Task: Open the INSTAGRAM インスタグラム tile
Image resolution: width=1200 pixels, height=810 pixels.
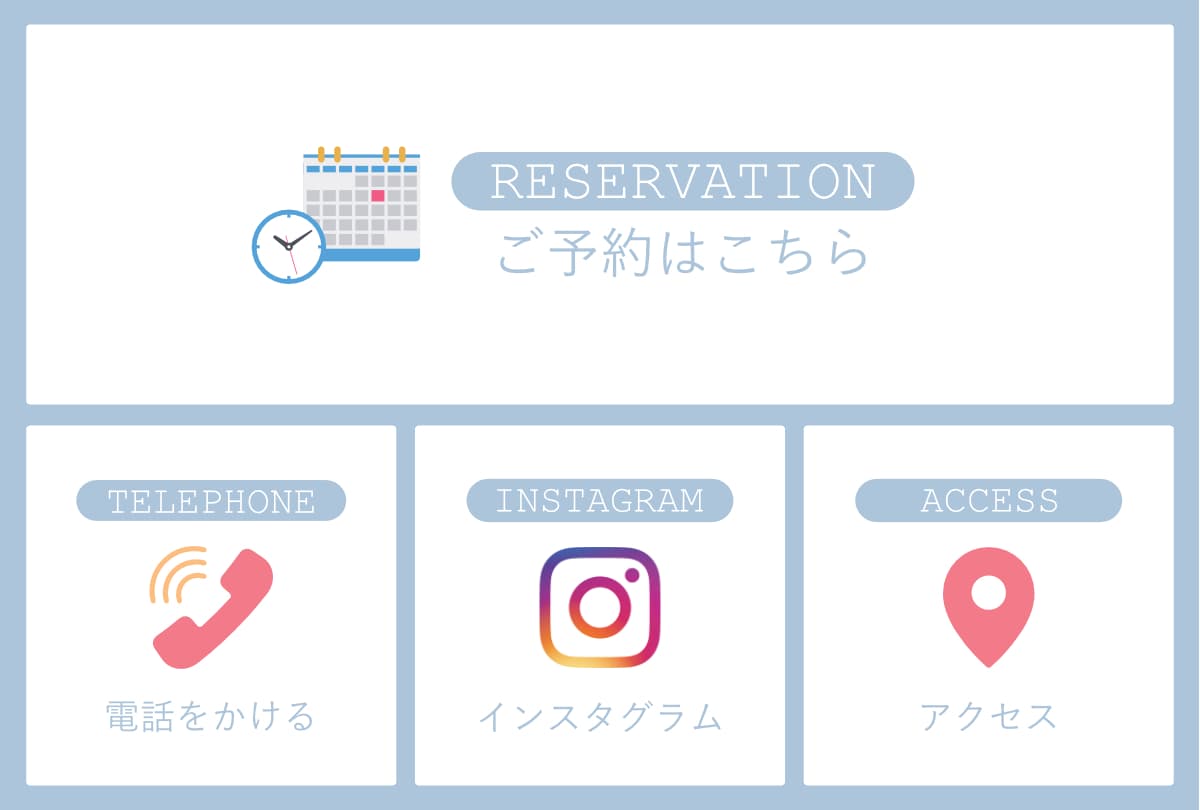Action: [x=600, y=606]
